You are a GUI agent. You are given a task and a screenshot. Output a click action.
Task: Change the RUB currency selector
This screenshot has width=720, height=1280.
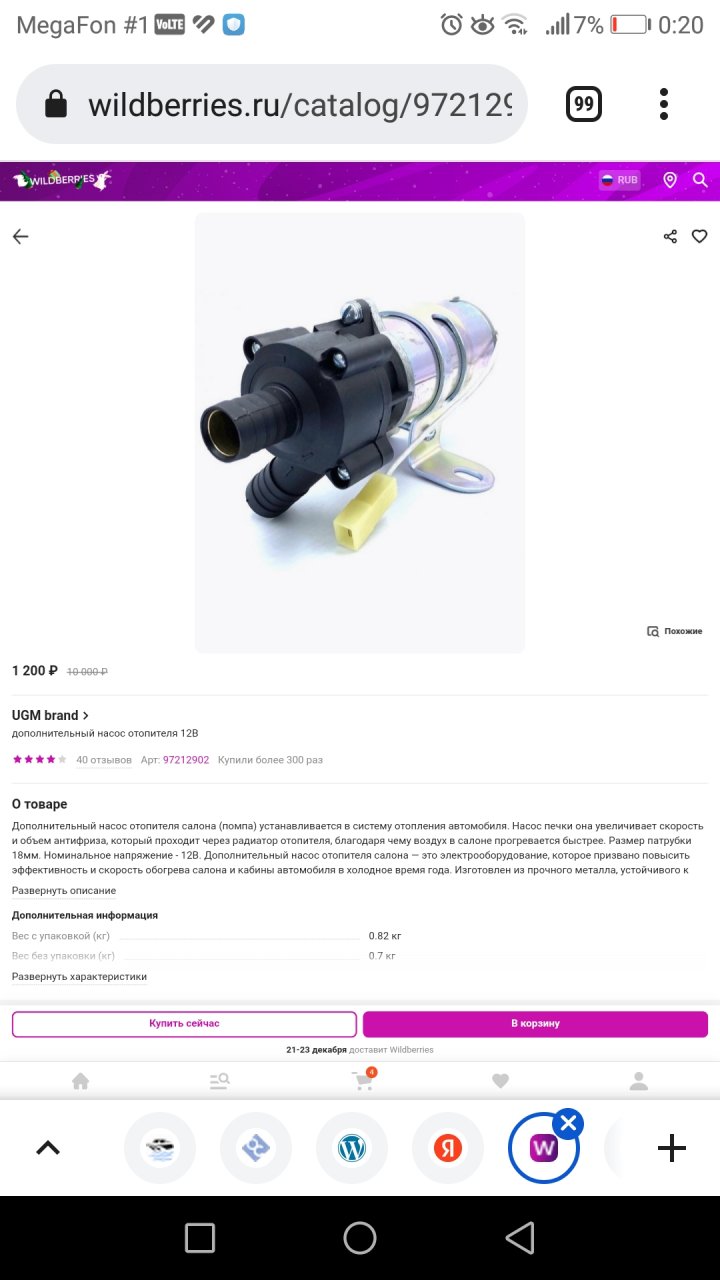(x=619, y=180)
